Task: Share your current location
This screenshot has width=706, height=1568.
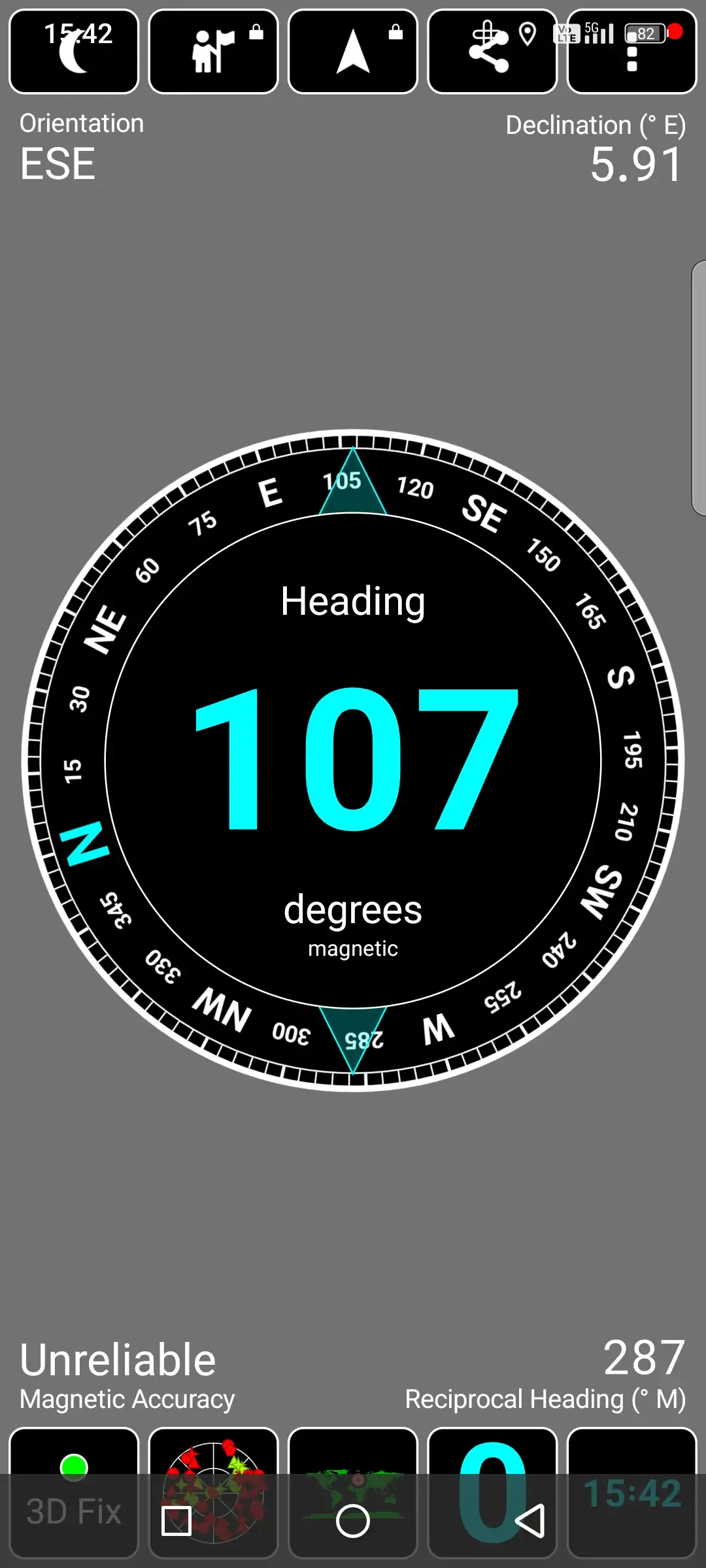Action: [x=492, y=52]
